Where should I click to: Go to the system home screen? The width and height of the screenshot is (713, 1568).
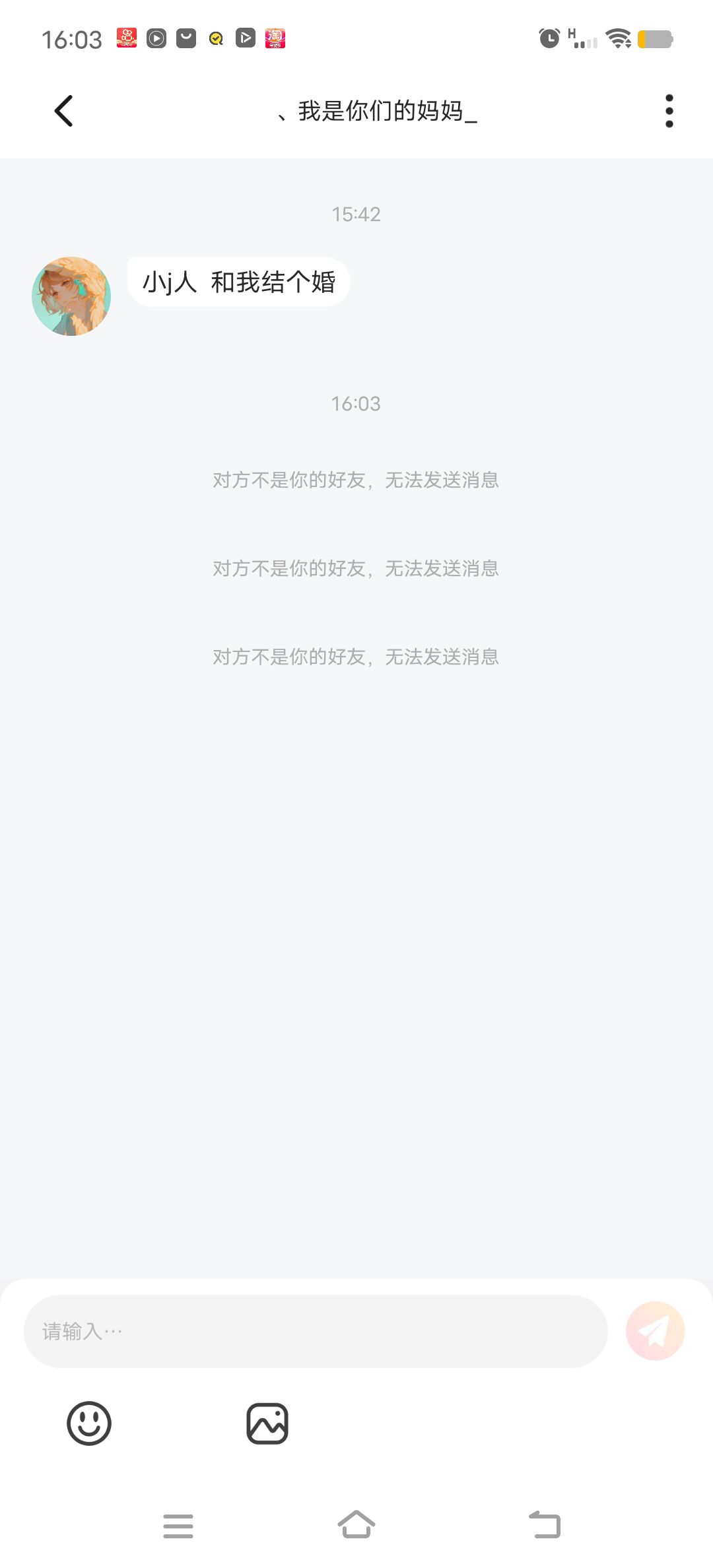click(x=356, y=1525)
